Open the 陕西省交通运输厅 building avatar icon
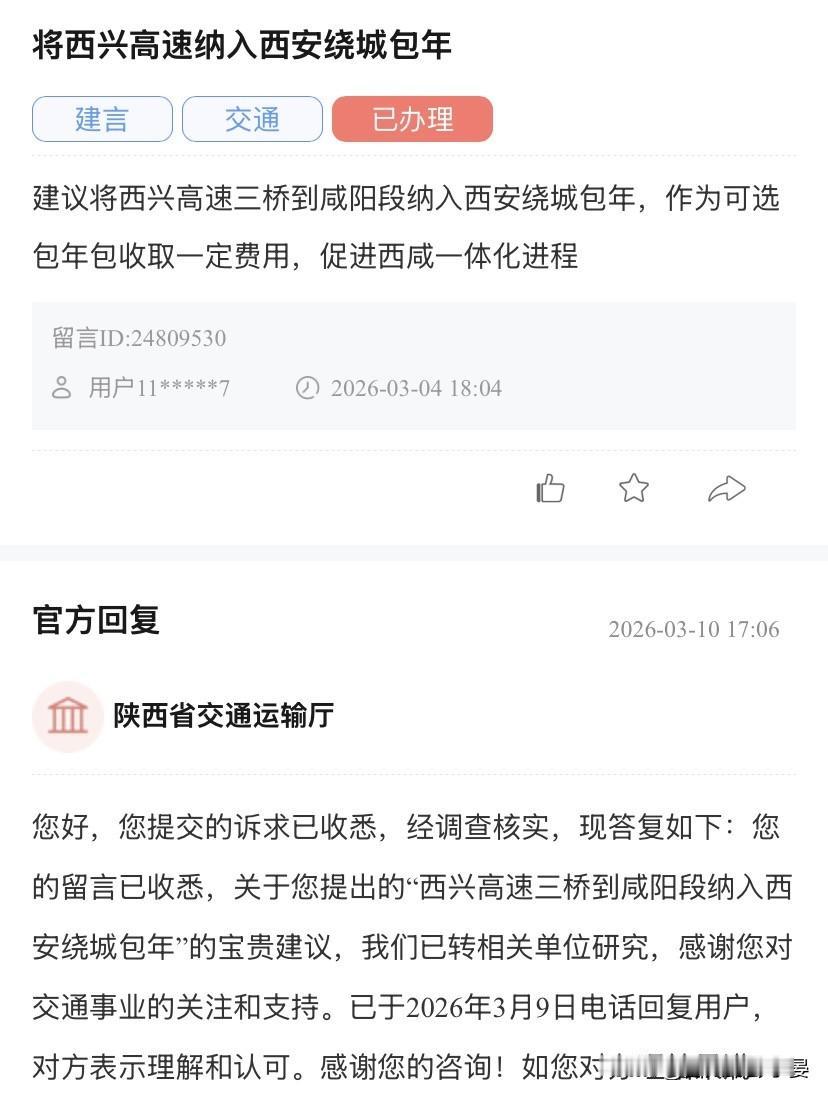 (x=68, y=717)
